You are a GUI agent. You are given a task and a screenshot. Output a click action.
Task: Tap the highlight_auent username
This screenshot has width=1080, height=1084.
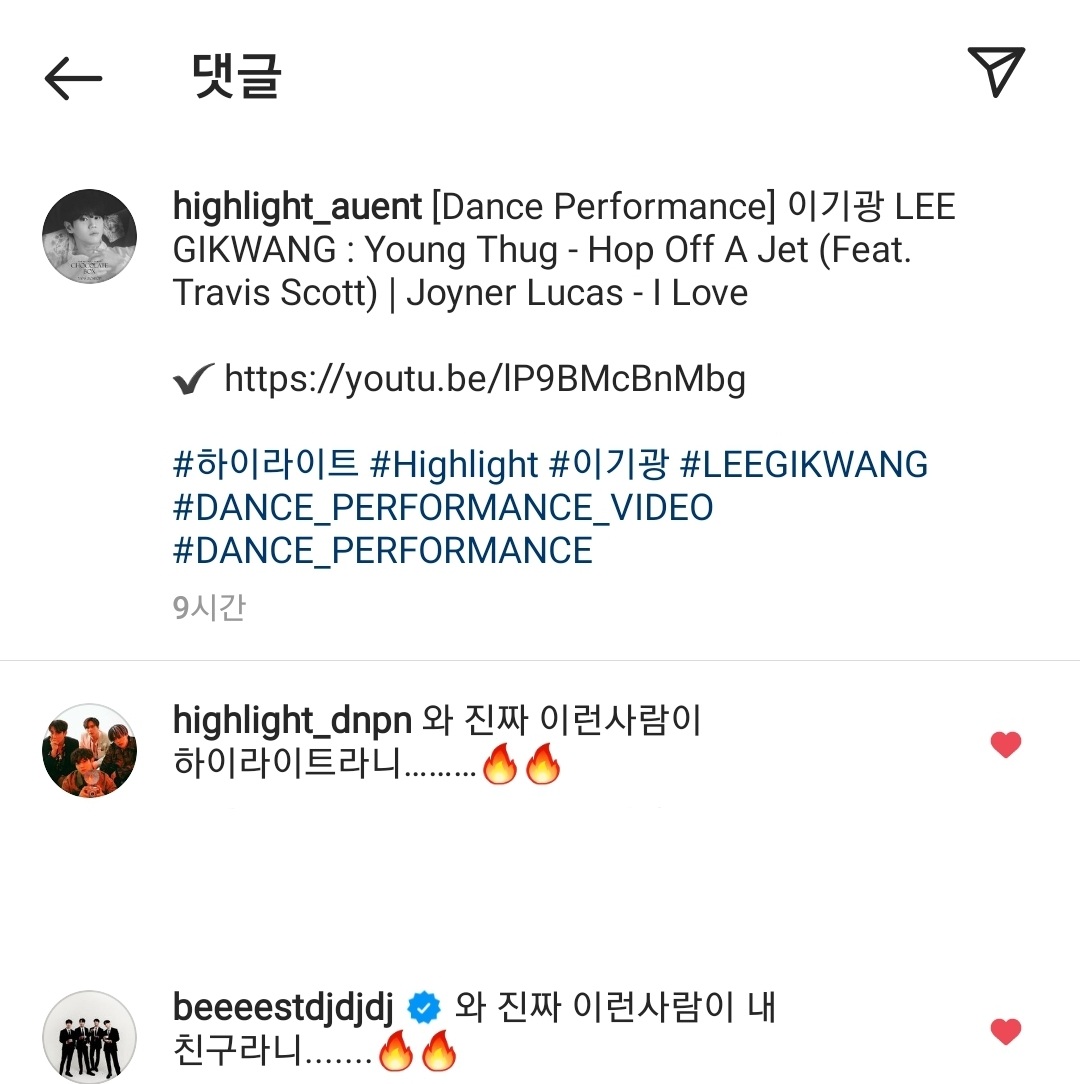[297, 207]
